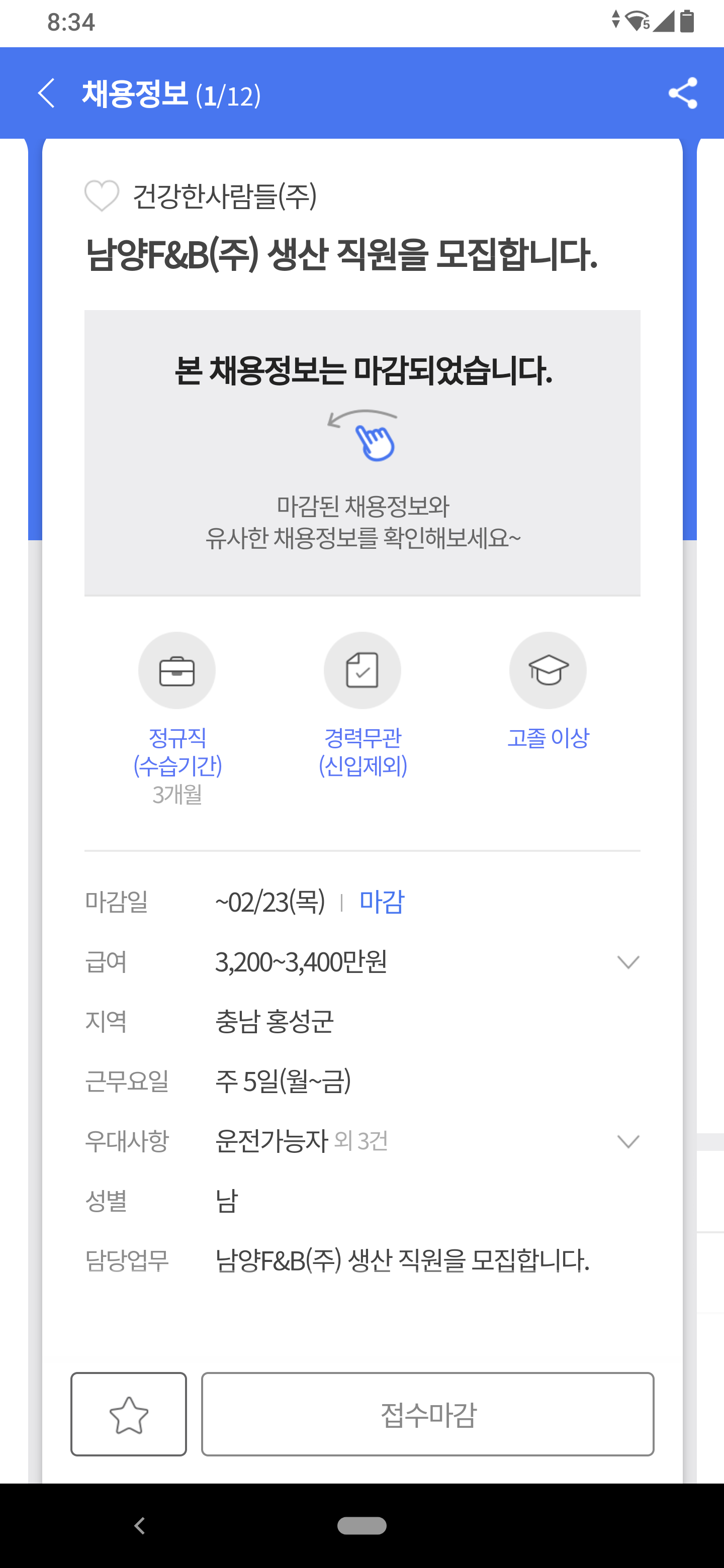This screenshot has height=1568, width=724.
Task: Tap the 접수마감 button
Action: coord(427,1414)
